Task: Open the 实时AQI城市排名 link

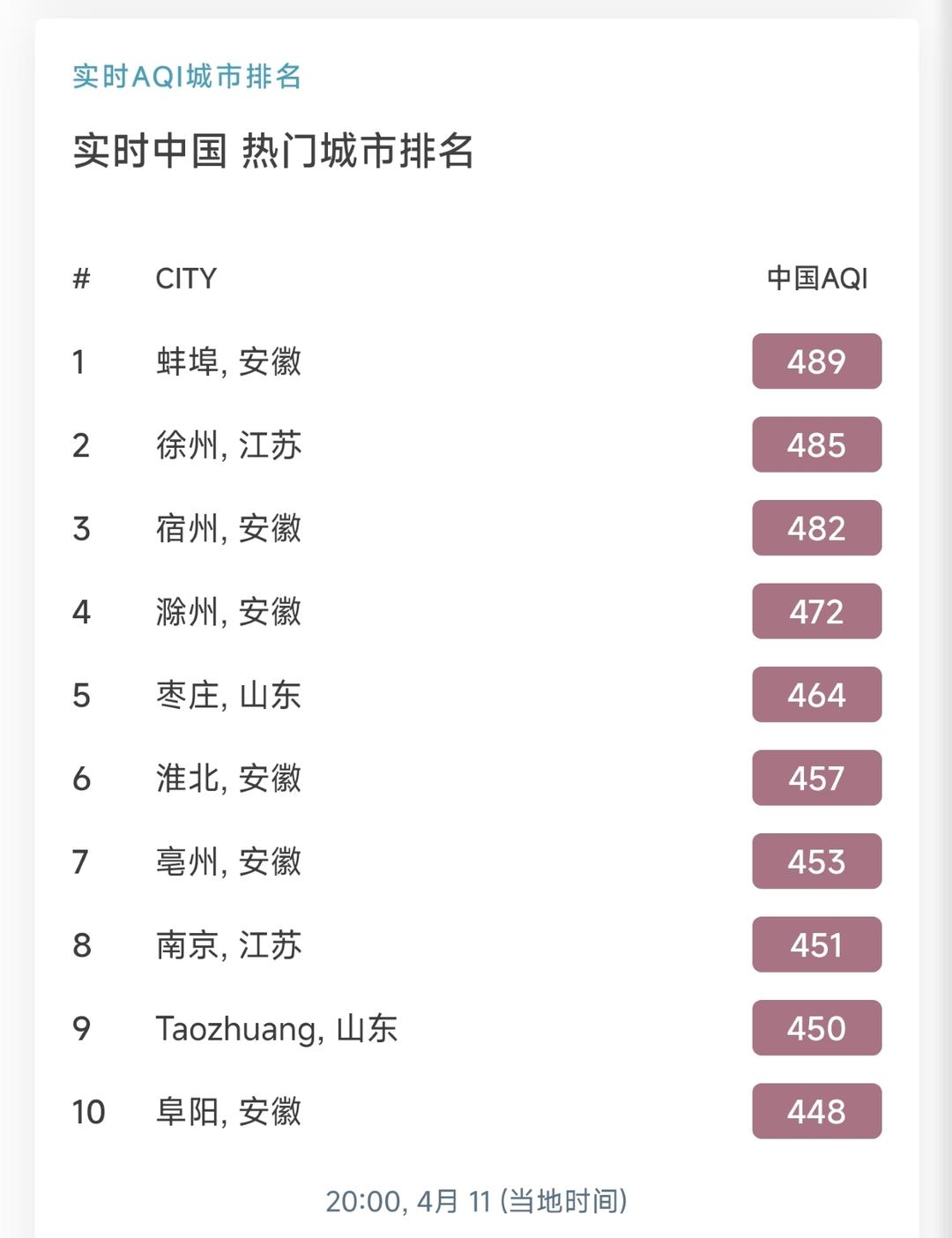Action: click(187, 77)
